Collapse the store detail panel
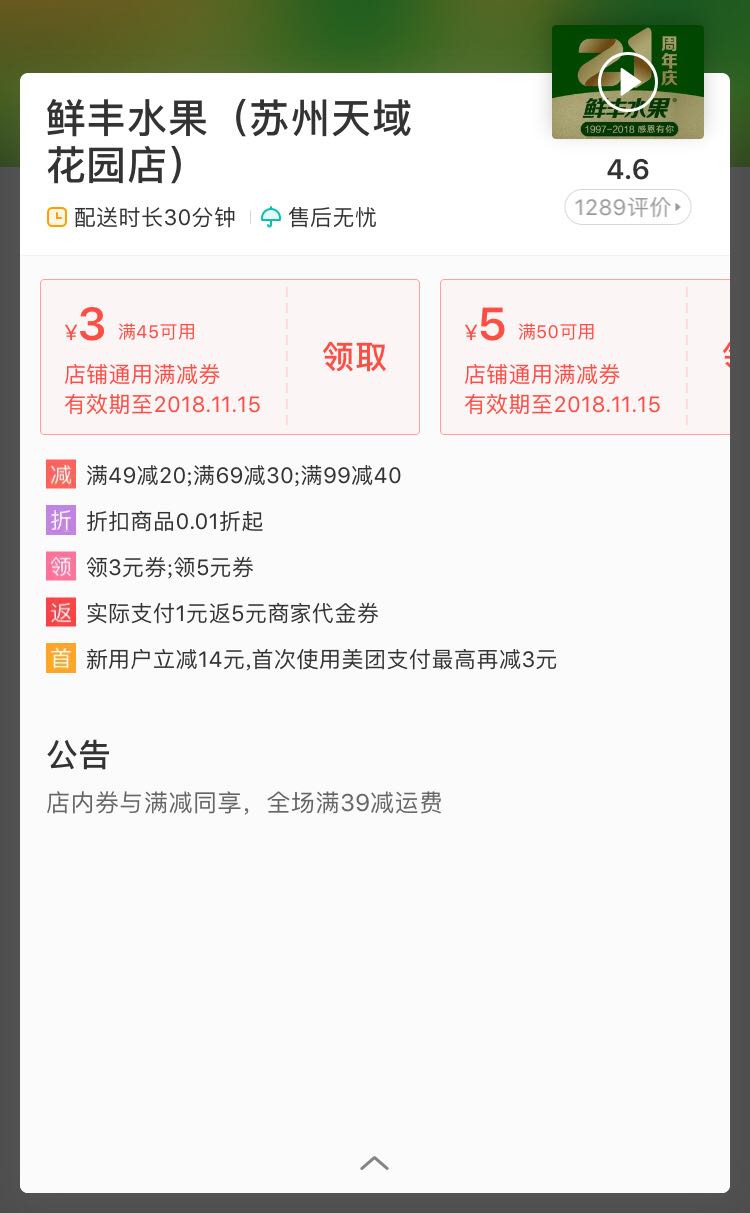Image resolution: width=750 pixels, height=1213 pixels. point(374,1163)
